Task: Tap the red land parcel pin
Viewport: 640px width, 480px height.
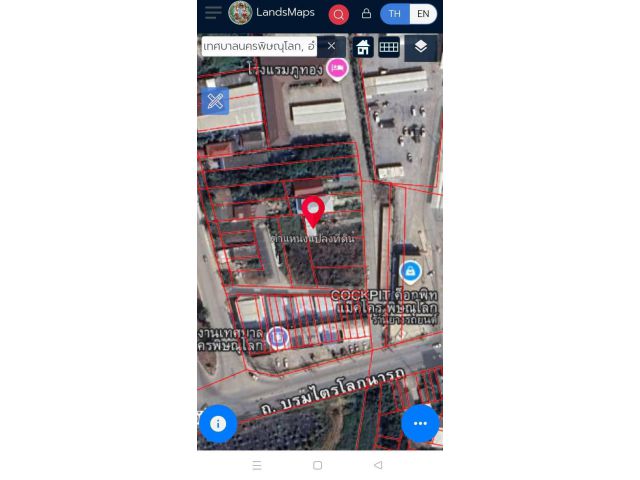Action: [313, 211]
